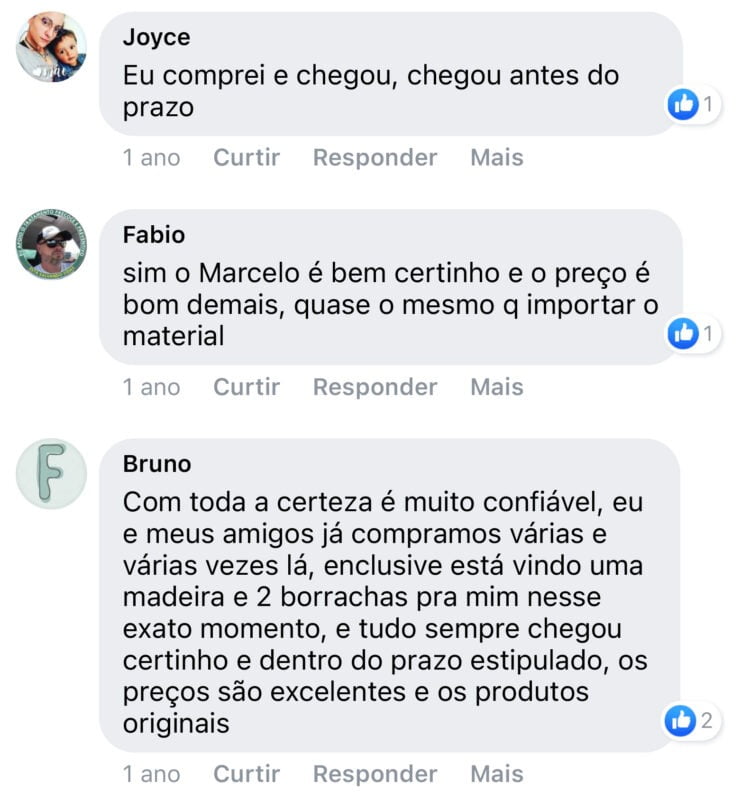Open Mais menu for Bruno's comment
The height and width of the screenshot is (800, 741).
pos(497,774)
